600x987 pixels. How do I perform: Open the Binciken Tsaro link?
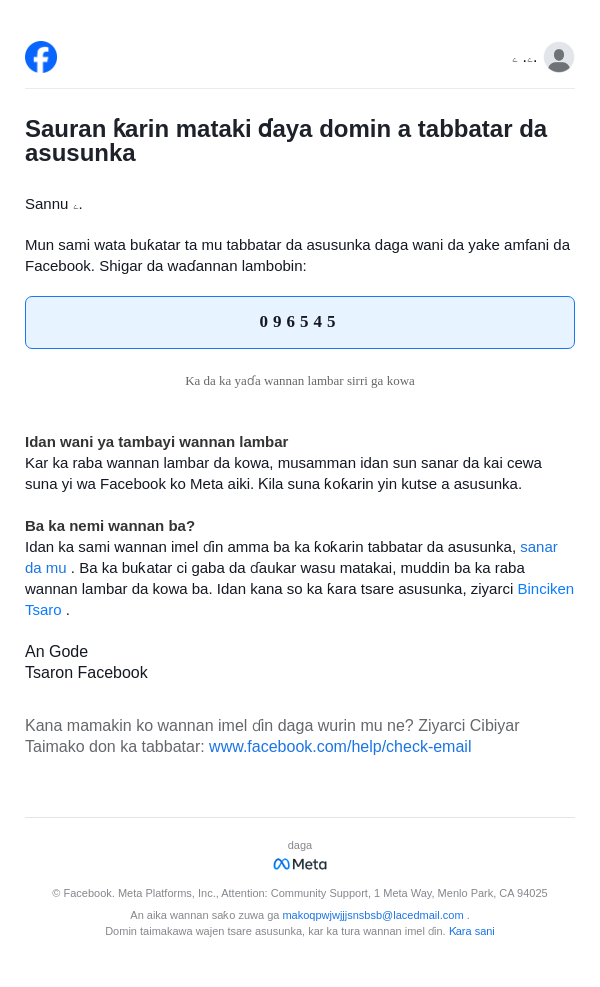tap(545, 589)
